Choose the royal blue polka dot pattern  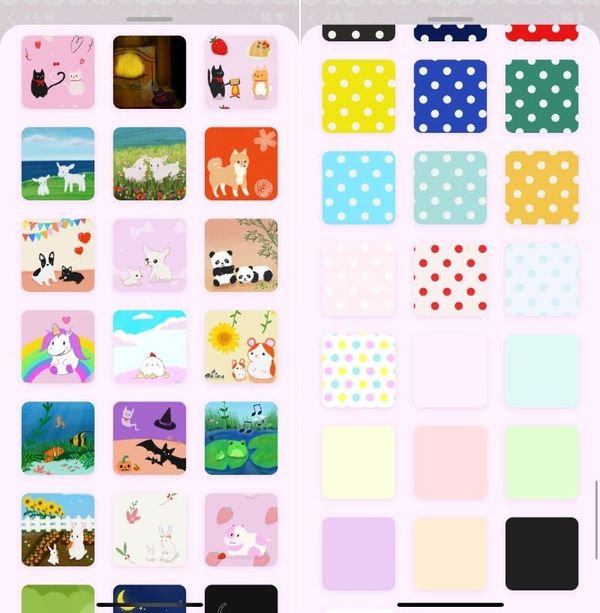[x=450, y=96]
